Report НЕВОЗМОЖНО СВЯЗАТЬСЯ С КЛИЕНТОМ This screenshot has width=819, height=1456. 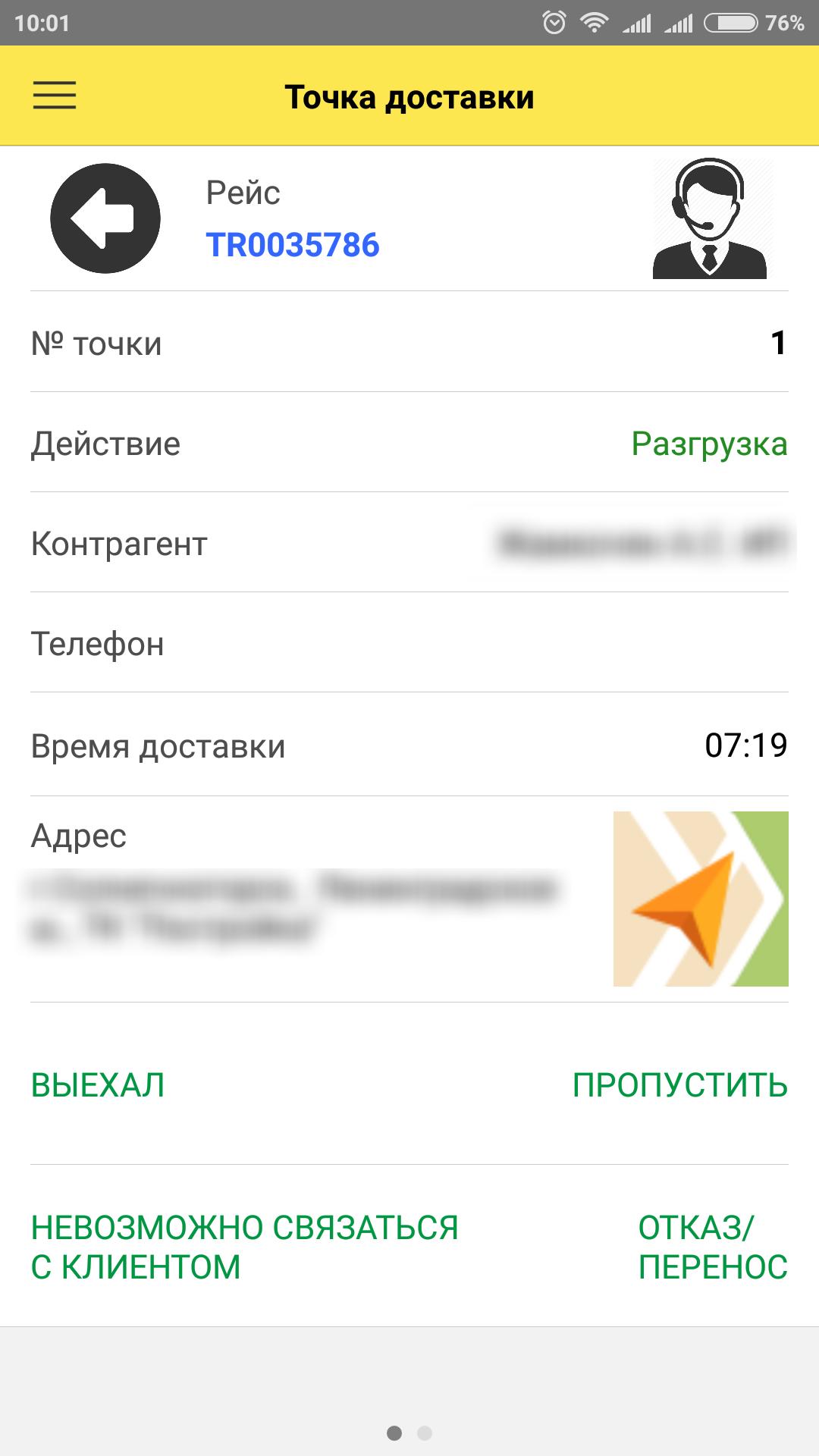pyautogui.click(x=244, y=1247)
